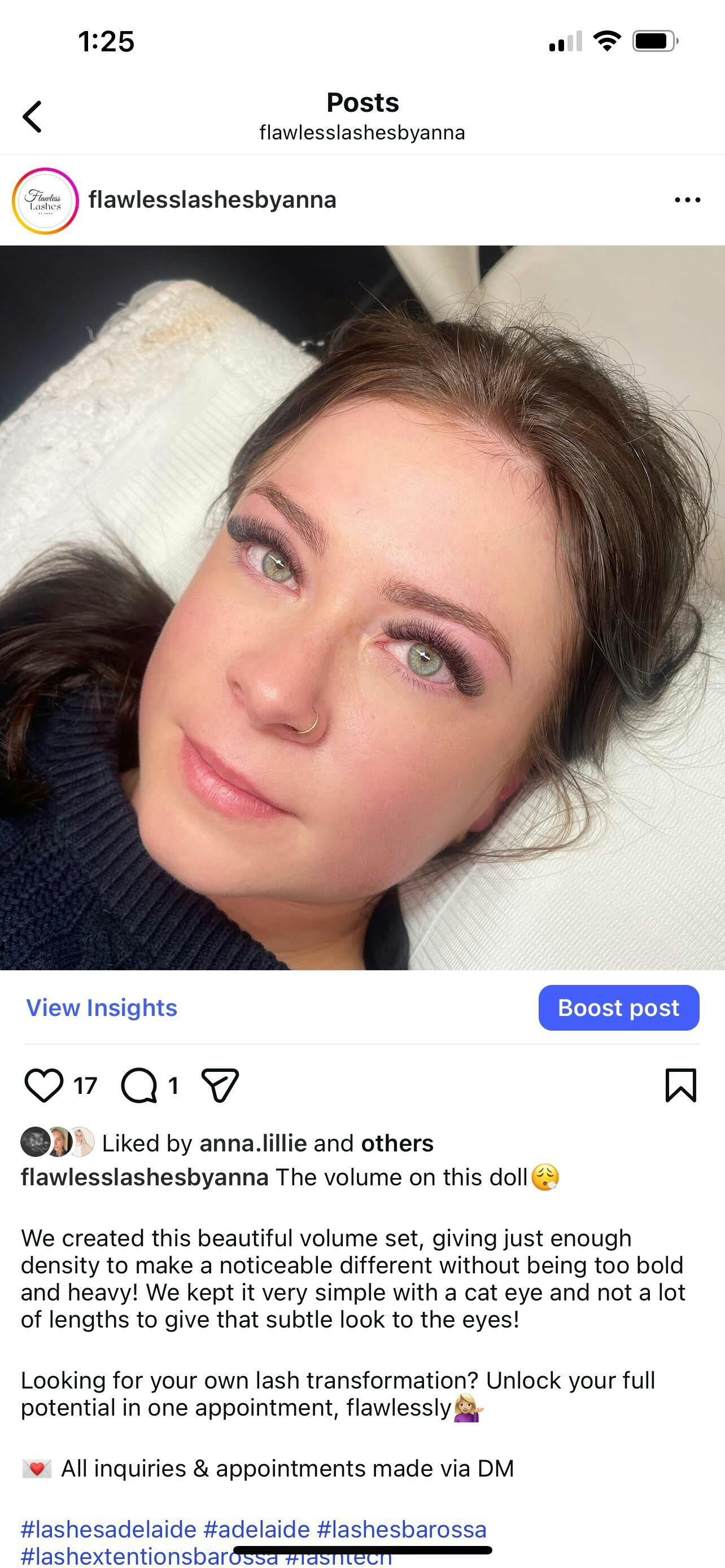
Task: Open View Insights for this post
Action: tap(102, 1008)
